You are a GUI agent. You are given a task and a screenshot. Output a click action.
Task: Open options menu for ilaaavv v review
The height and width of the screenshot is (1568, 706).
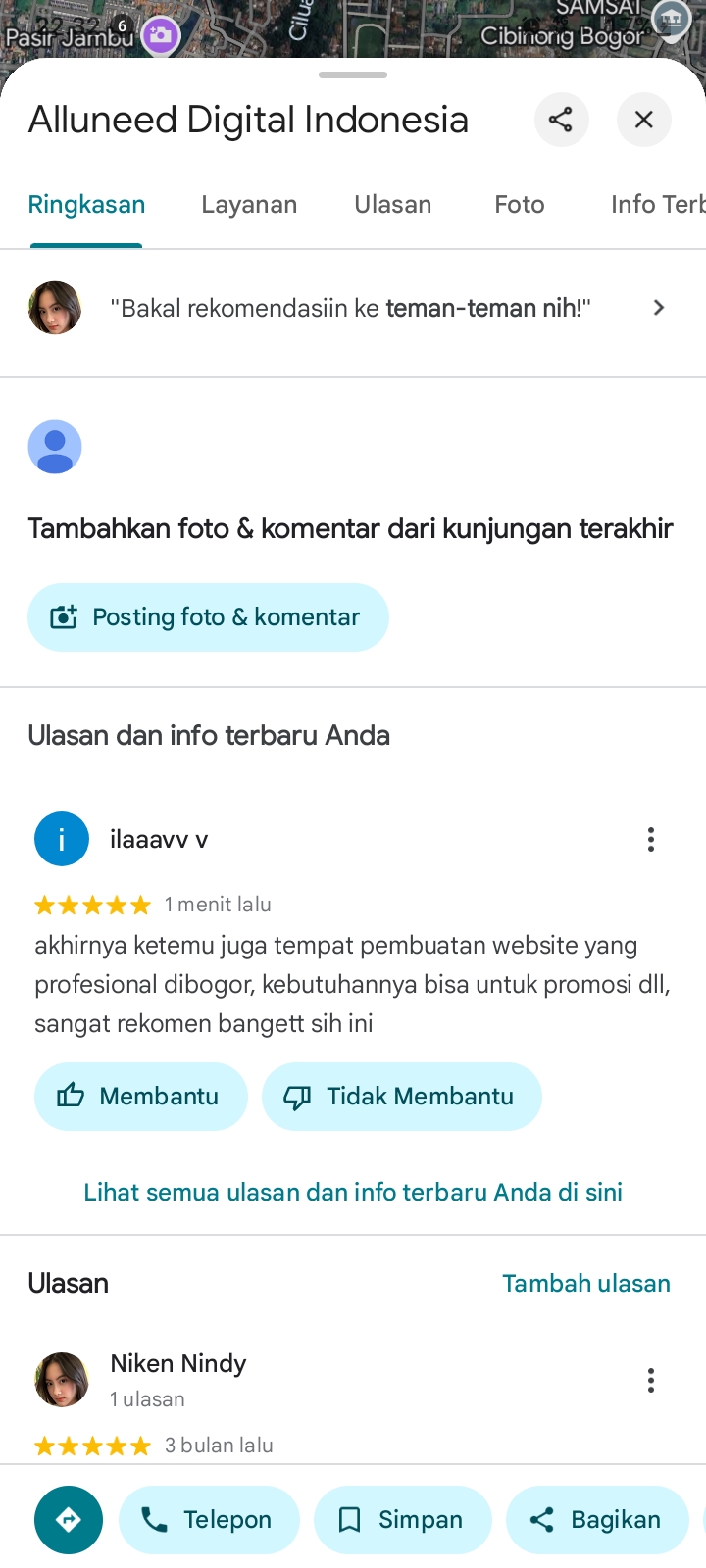650,839
